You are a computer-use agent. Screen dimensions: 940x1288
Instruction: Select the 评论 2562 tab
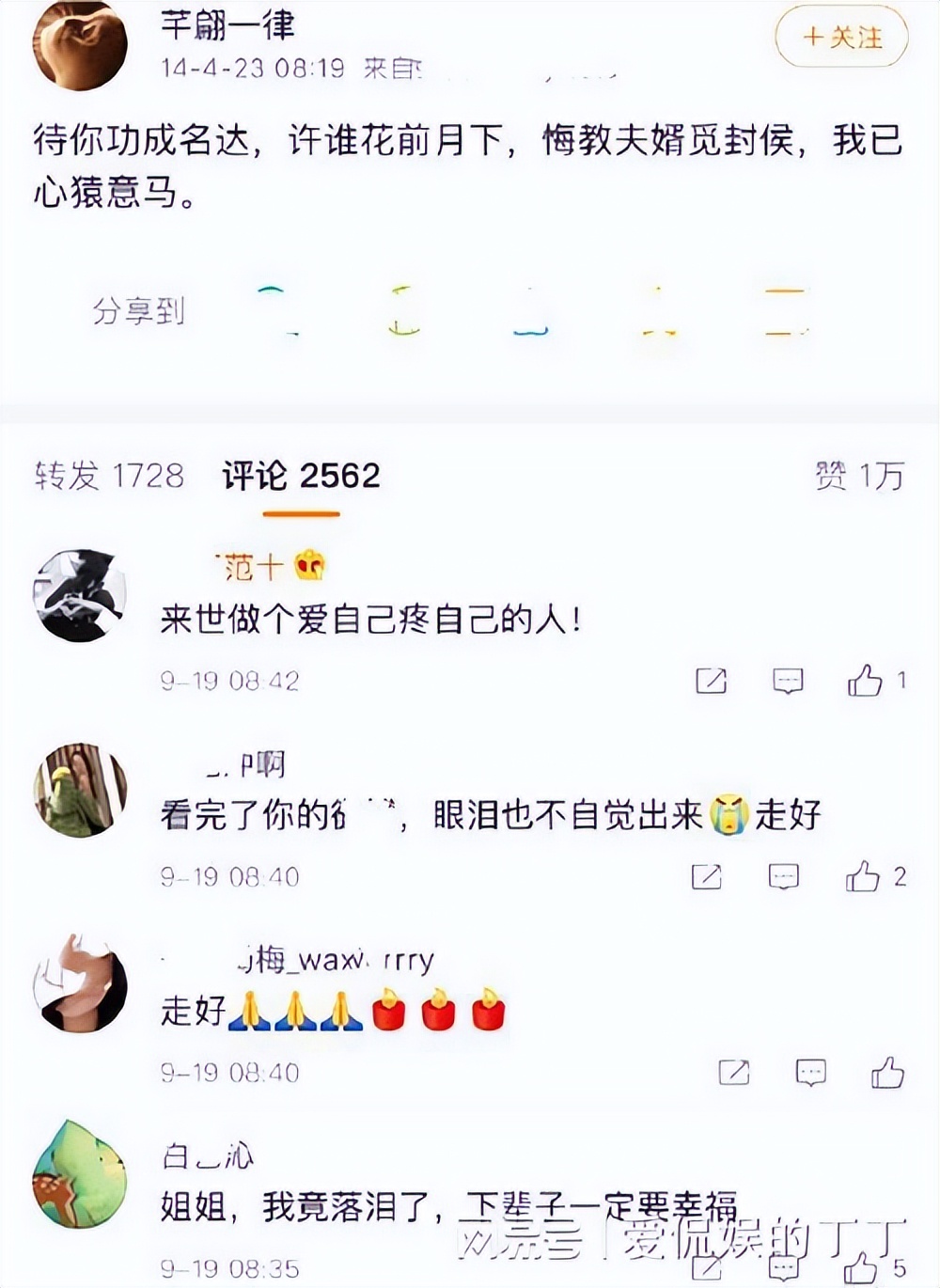pyautogui.click(x=299, y=477)
